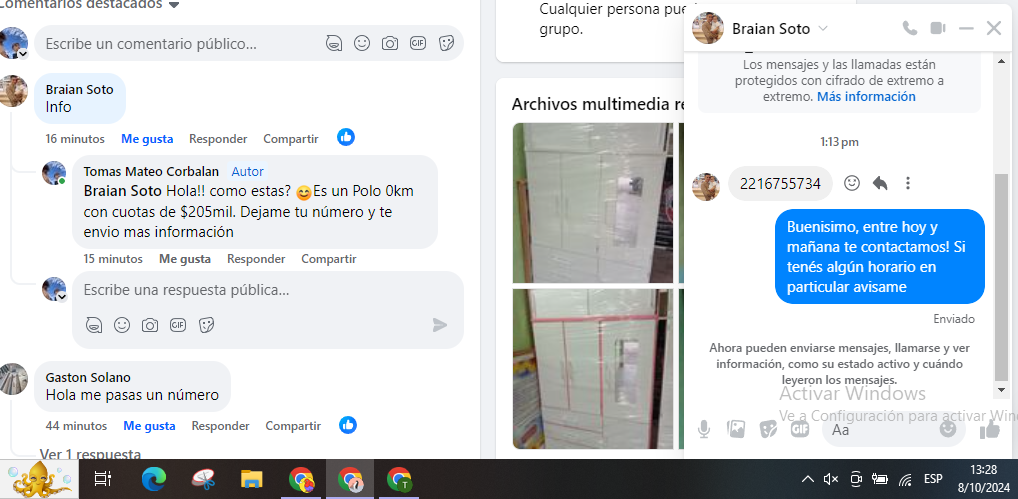Open more options for the 2216755734 message
The image size is (1018, 499).
pyautogui.click(x=908, y=183)
